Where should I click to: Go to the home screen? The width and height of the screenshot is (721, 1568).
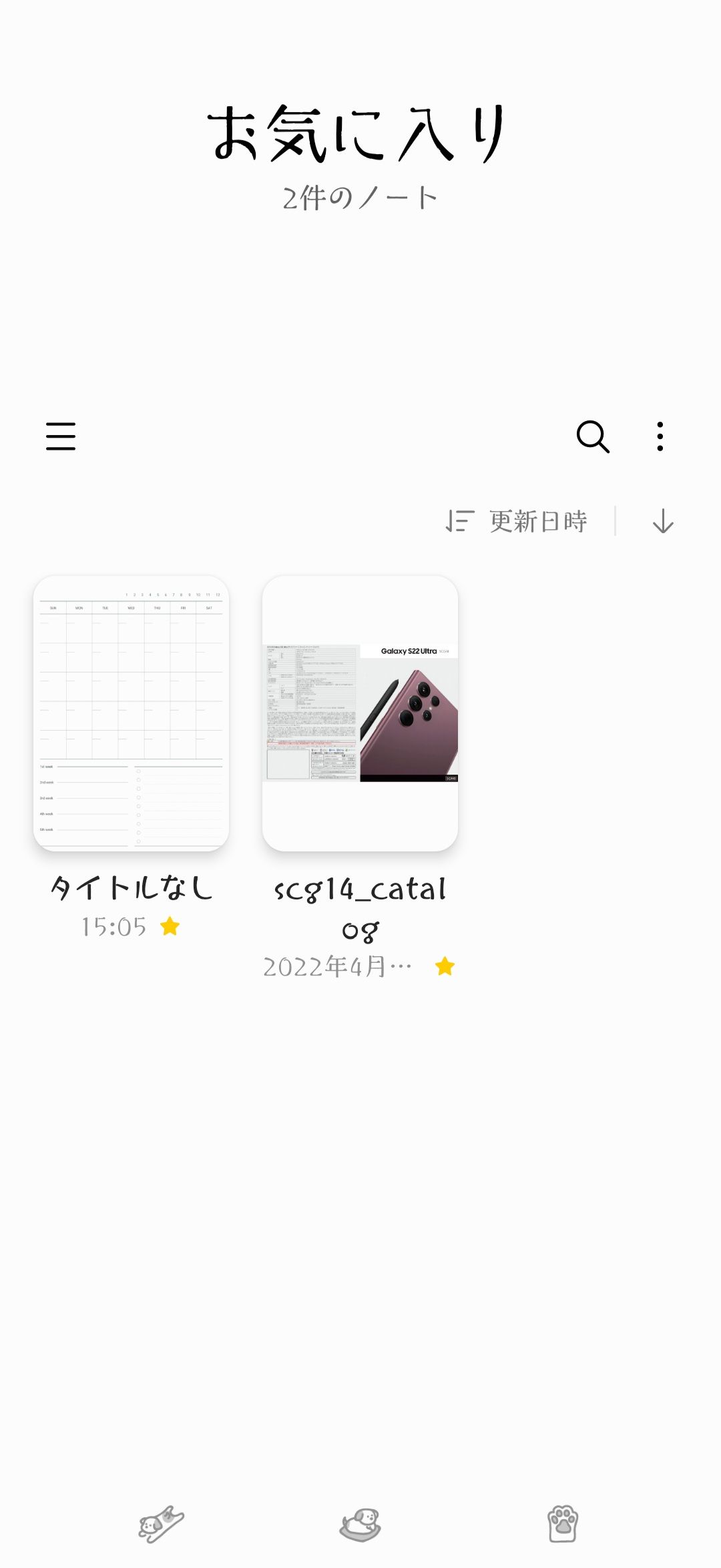[360, 1524]
